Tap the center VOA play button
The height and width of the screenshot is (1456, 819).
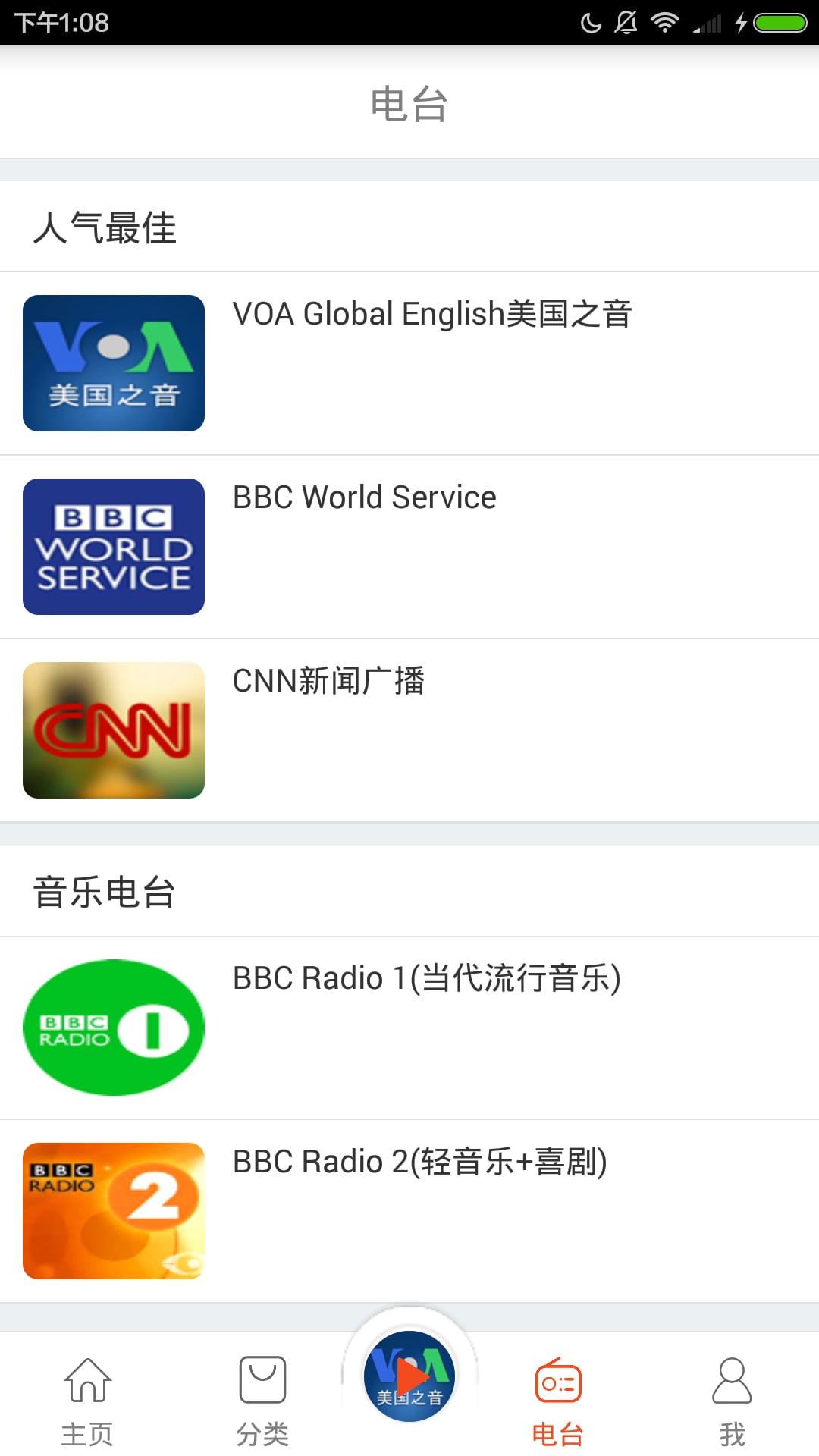coord(409,1376)
